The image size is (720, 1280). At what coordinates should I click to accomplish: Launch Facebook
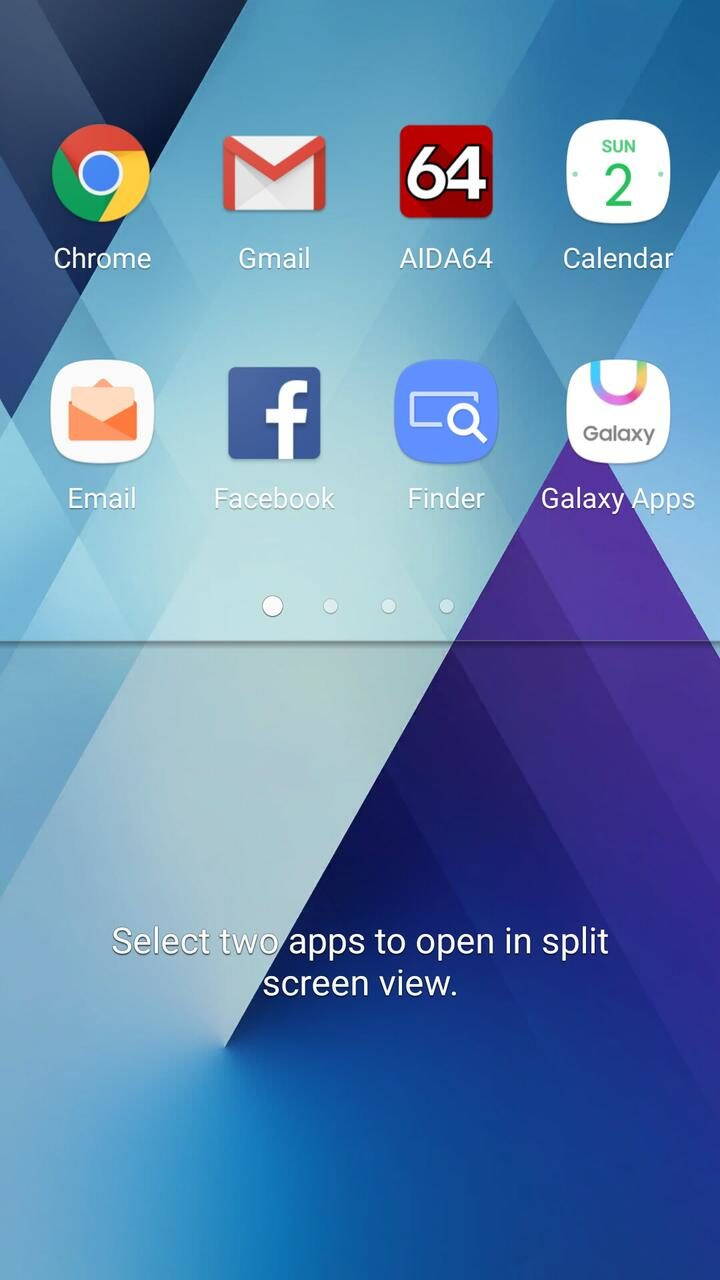pos(274,412)
